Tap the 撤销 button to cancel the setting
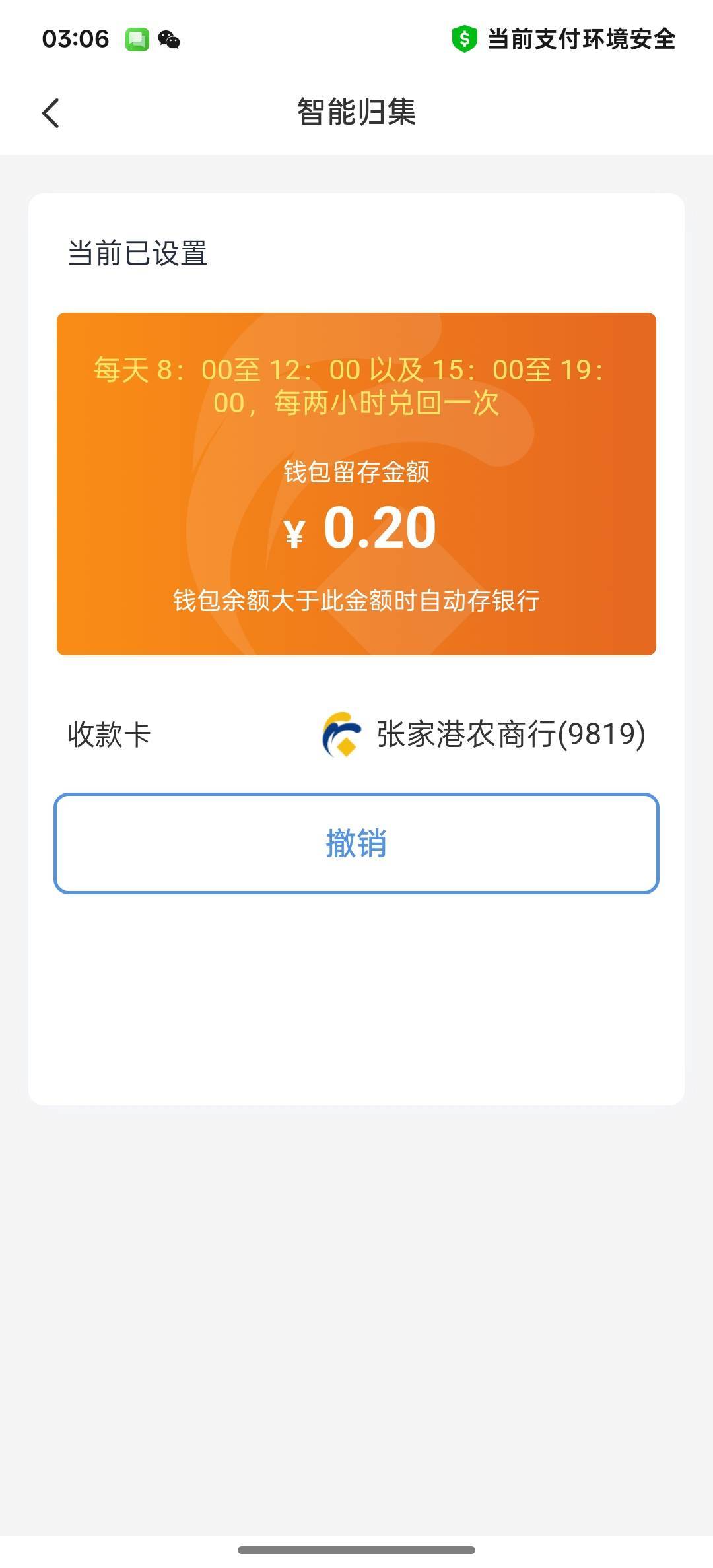 pyautogui.click(x=356, y=843)
